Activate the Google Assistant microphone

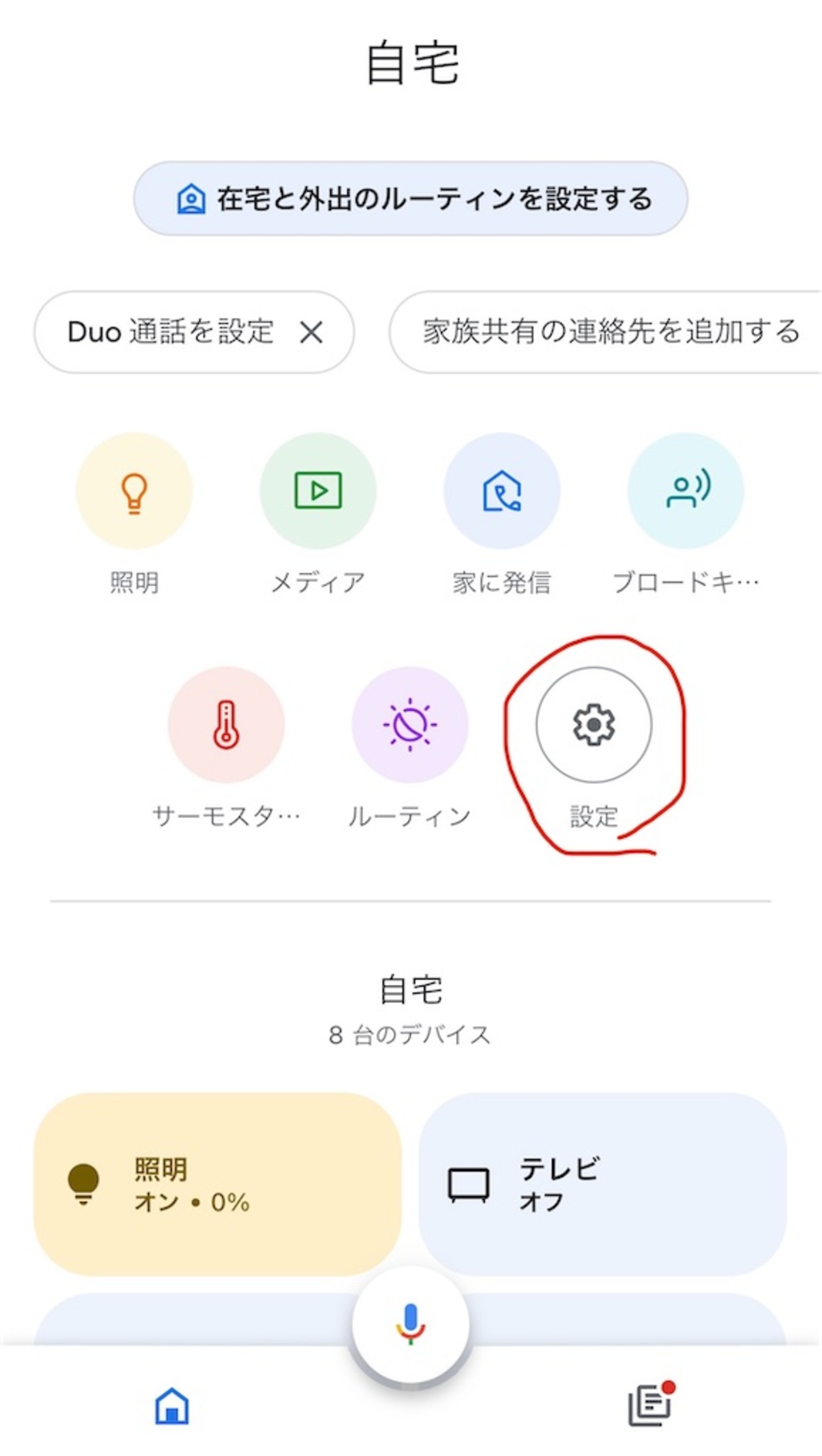tap(410, 1324)
